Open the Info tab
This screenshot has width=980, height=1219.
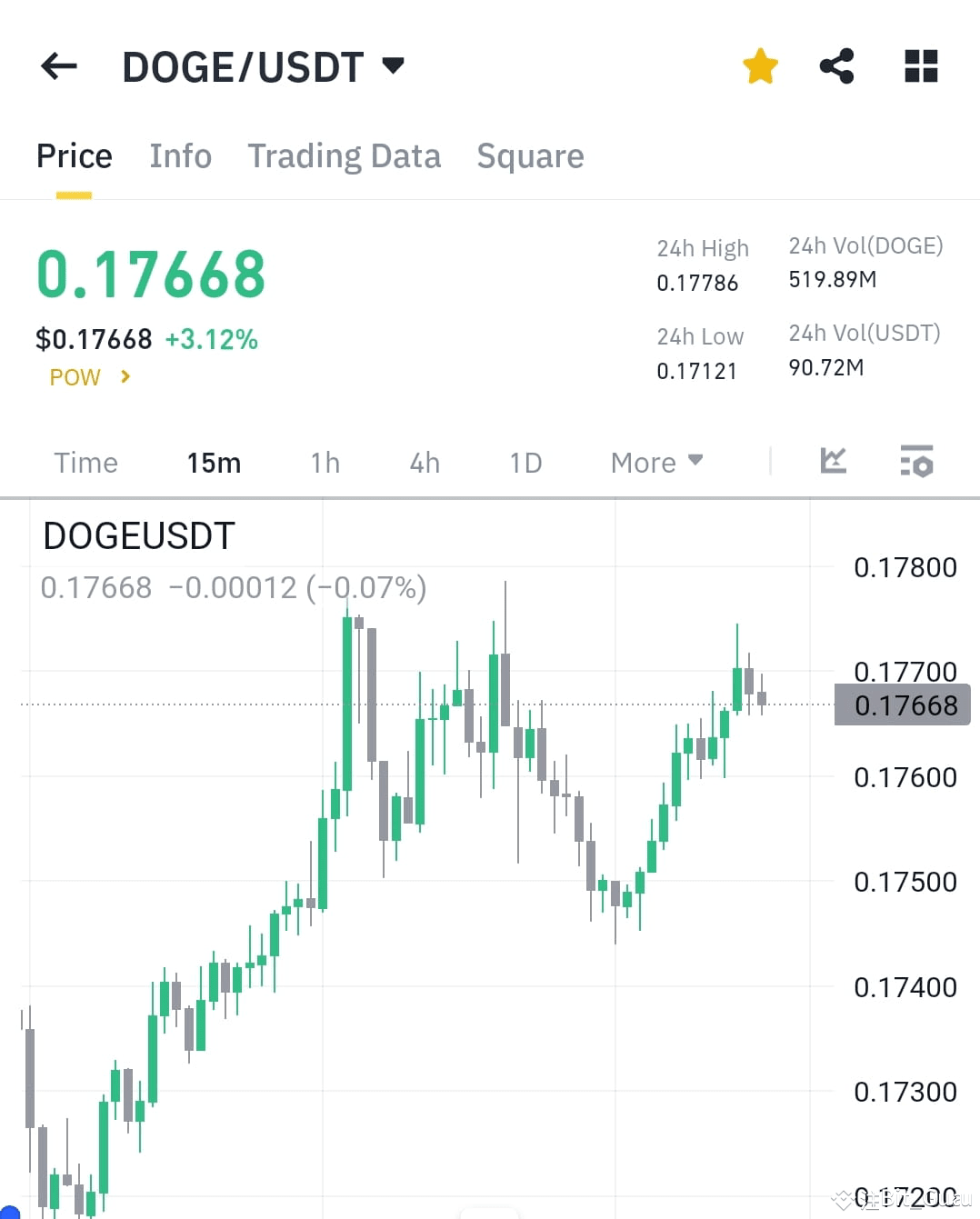pos(180,155)
